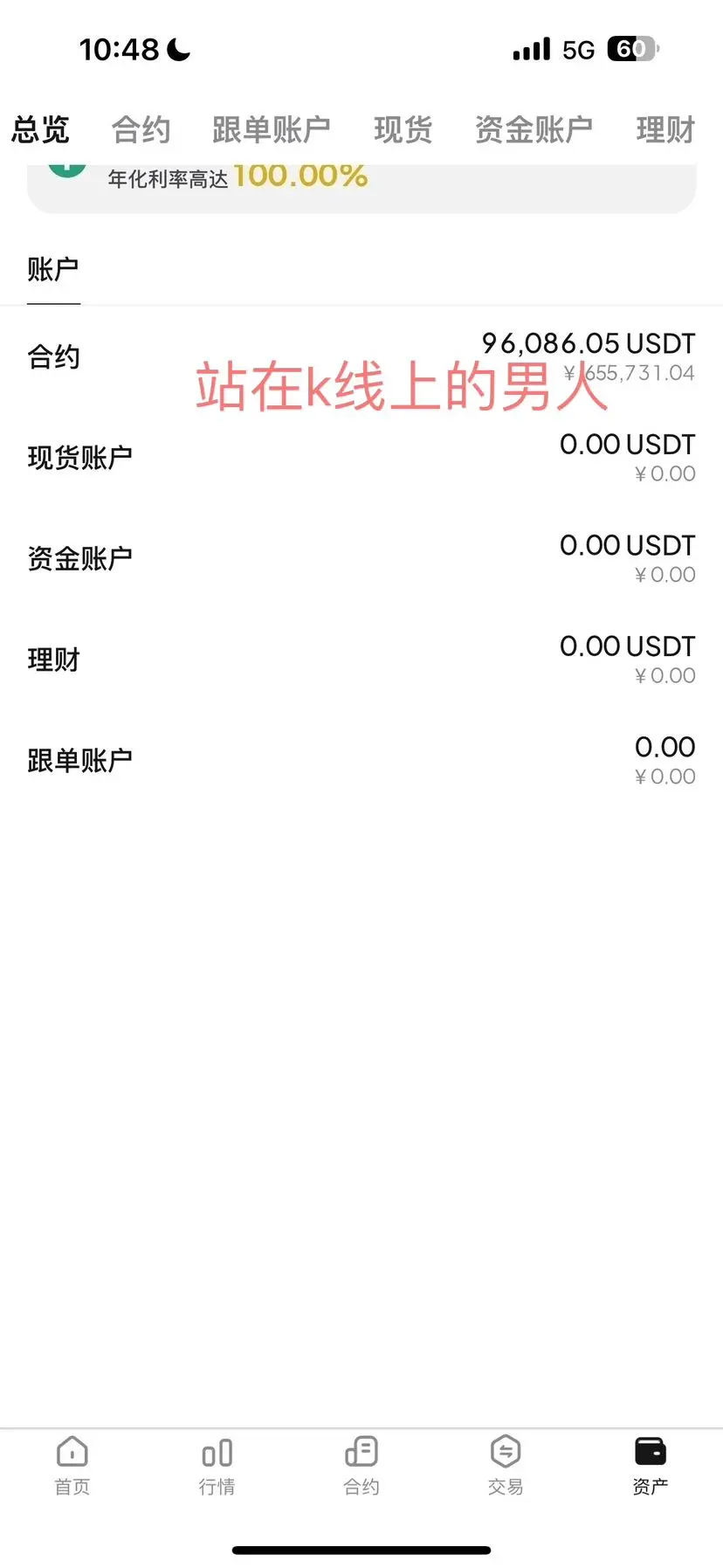View the 资金账户 row details
The width and height of the screenshot is (723, 1568).
[x=361, y=558]
